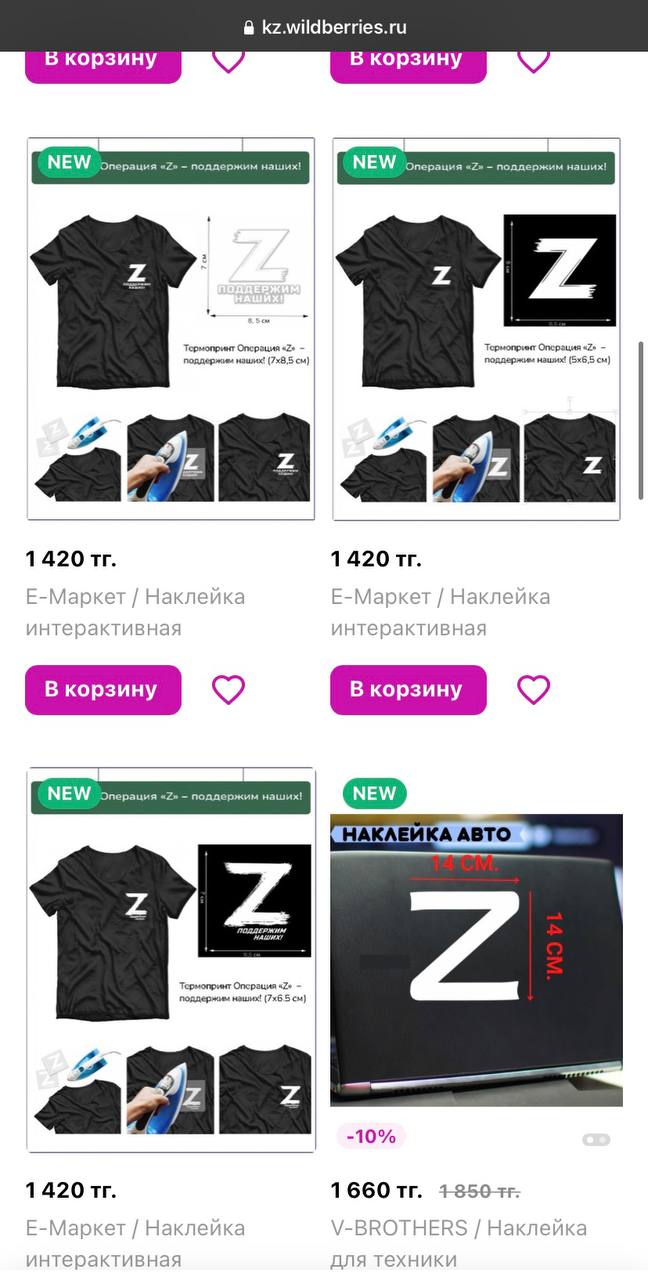This screenshot has width=648, height=1280.
Task: Open the 5x6,5 см thermoprint Z product
Action: [476, 330]
